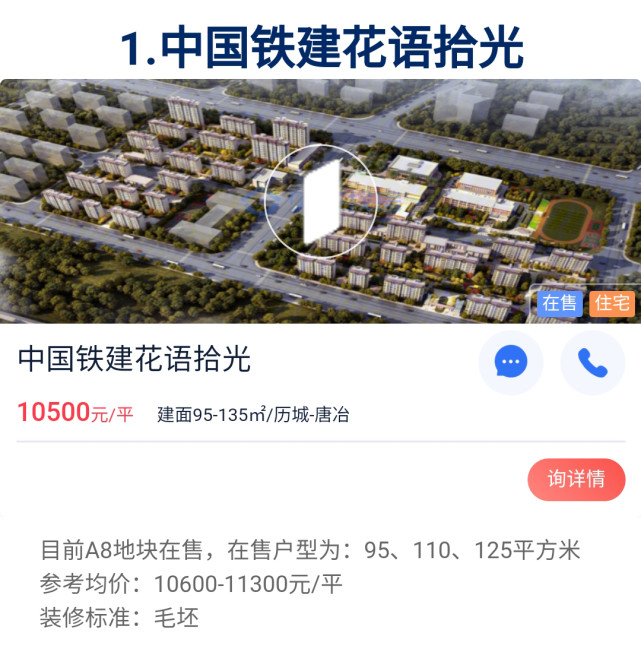Viewport: 641px width, 652px height.
Task: Call the sales office via the phone icon
Action: coord(592,363)
